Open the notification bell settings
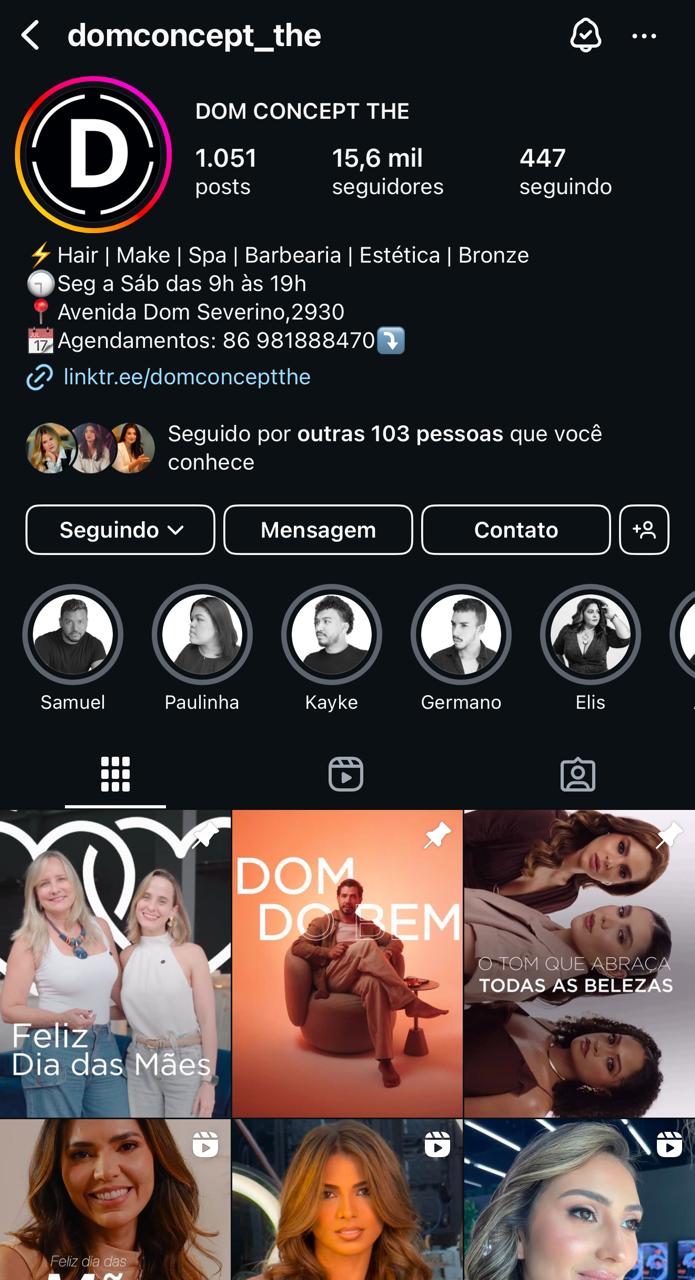 pyautogui.click(x=585, y=36)
